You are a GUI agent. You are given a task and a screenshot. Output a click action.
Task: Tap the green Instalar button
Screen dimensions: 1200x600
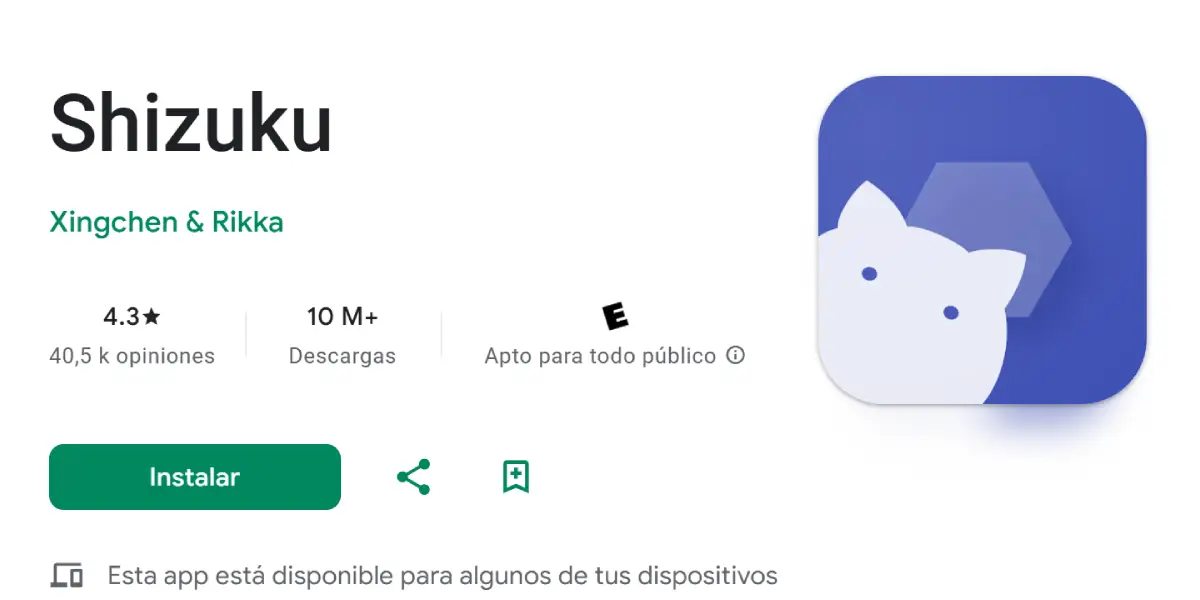click(x=195, y=477)
